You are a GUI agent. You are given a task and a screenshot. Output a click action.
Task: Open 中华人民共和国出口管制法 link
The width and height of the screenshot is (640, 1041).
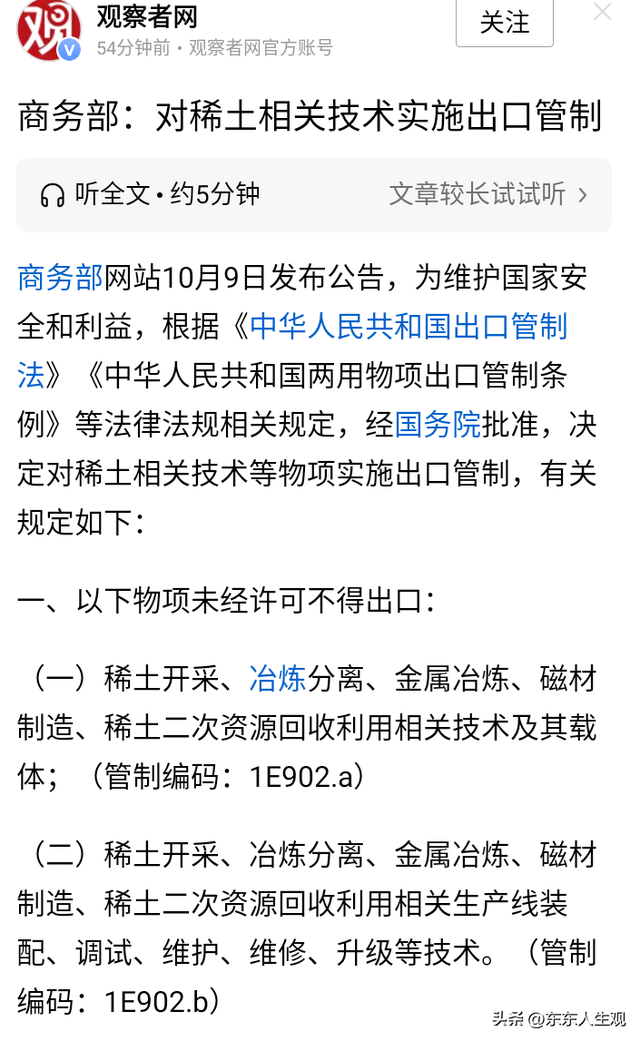click(408, 326)
